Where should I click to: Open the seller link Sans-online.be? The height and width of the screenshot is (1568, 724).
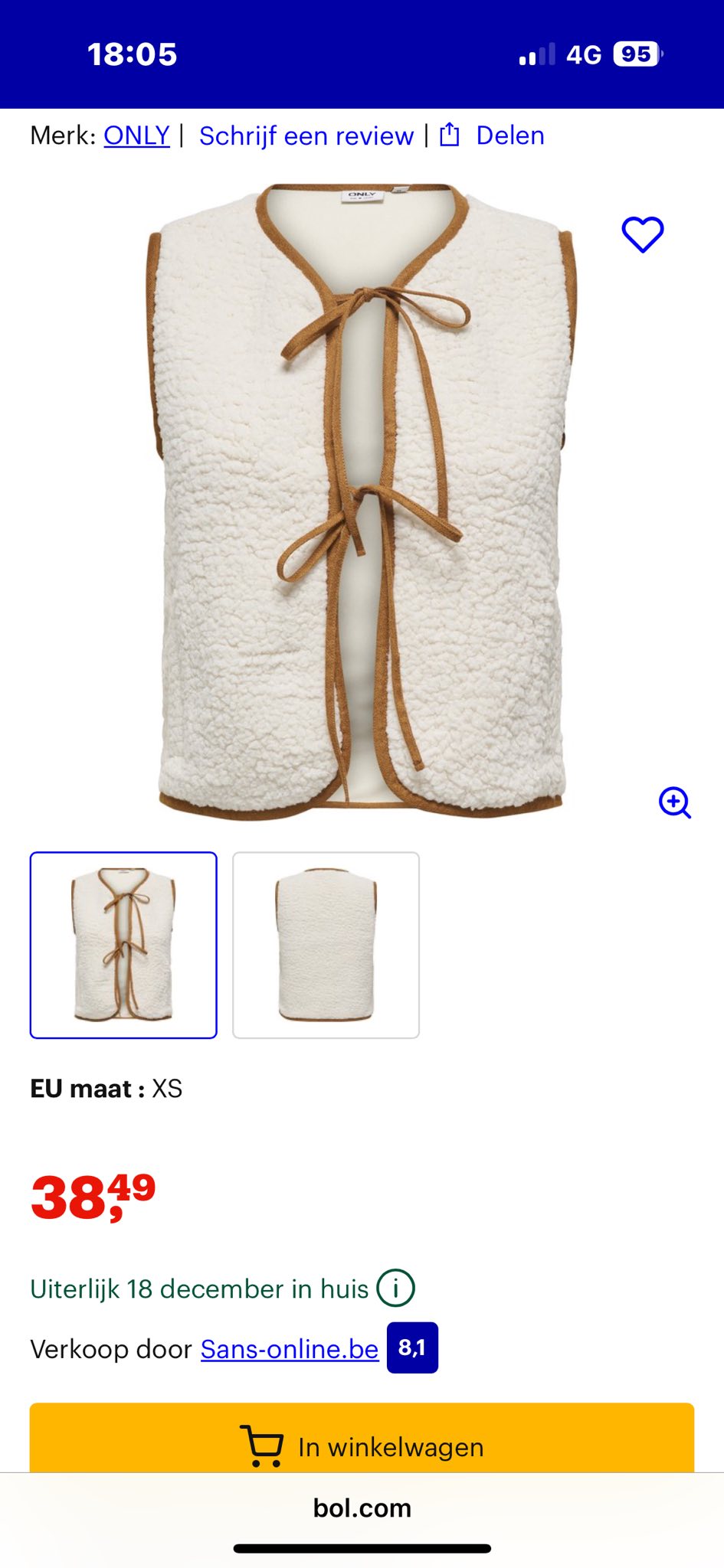(290, 1348)
